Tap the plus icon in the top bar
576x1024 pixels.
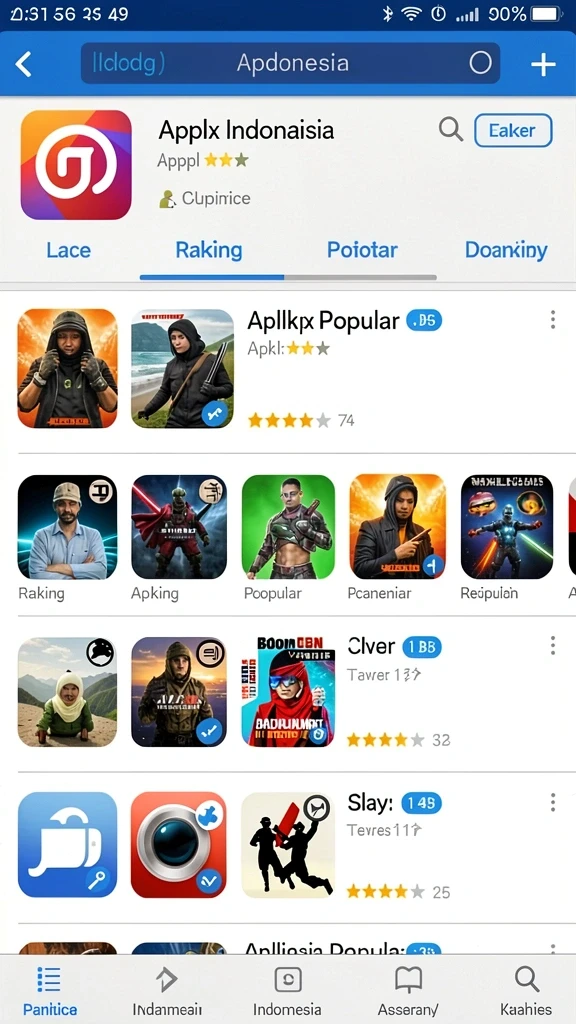pyautogui.click(x=543, y=64)
